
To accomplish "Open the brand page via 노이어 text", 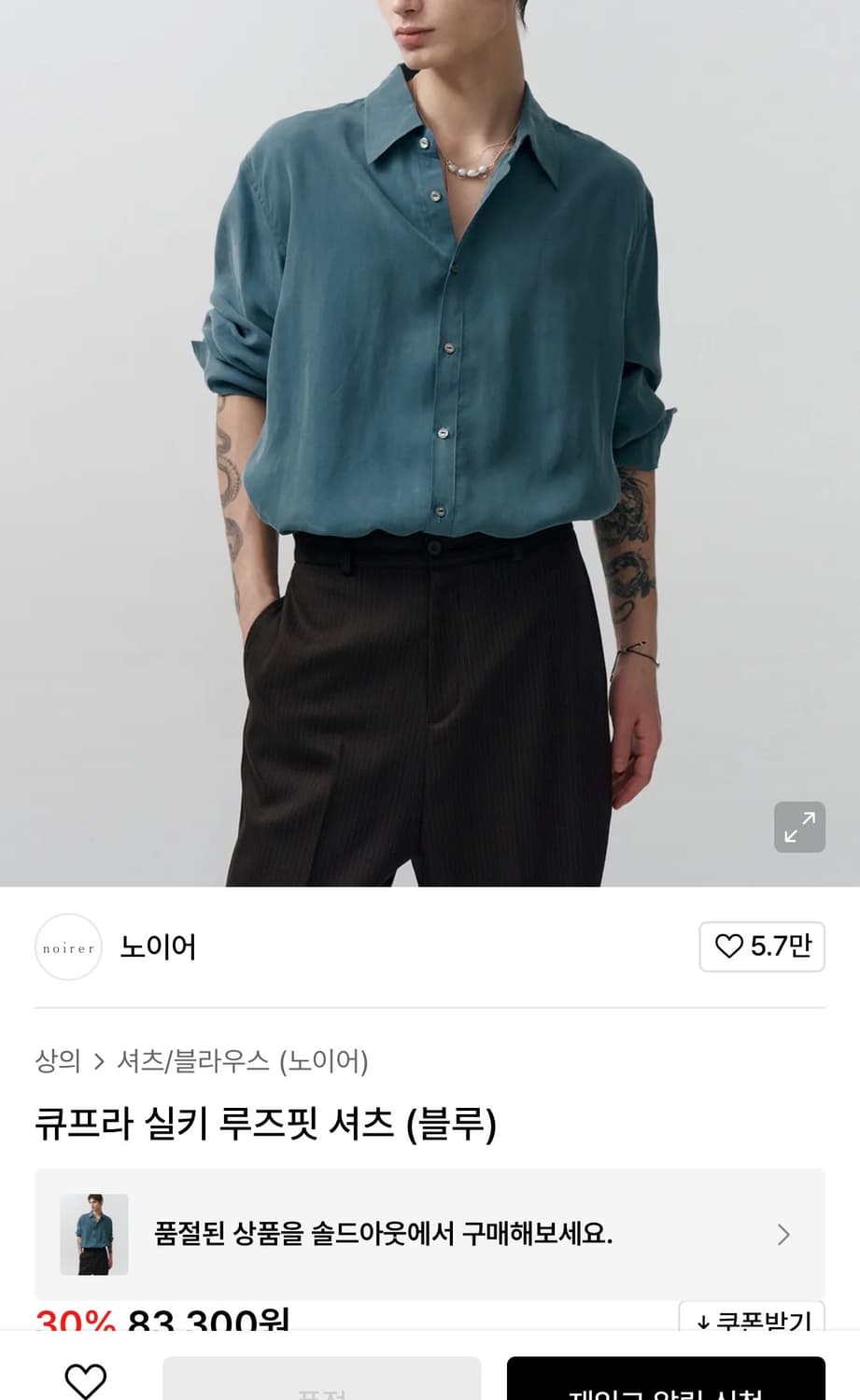I will click(x=157, y=947).
